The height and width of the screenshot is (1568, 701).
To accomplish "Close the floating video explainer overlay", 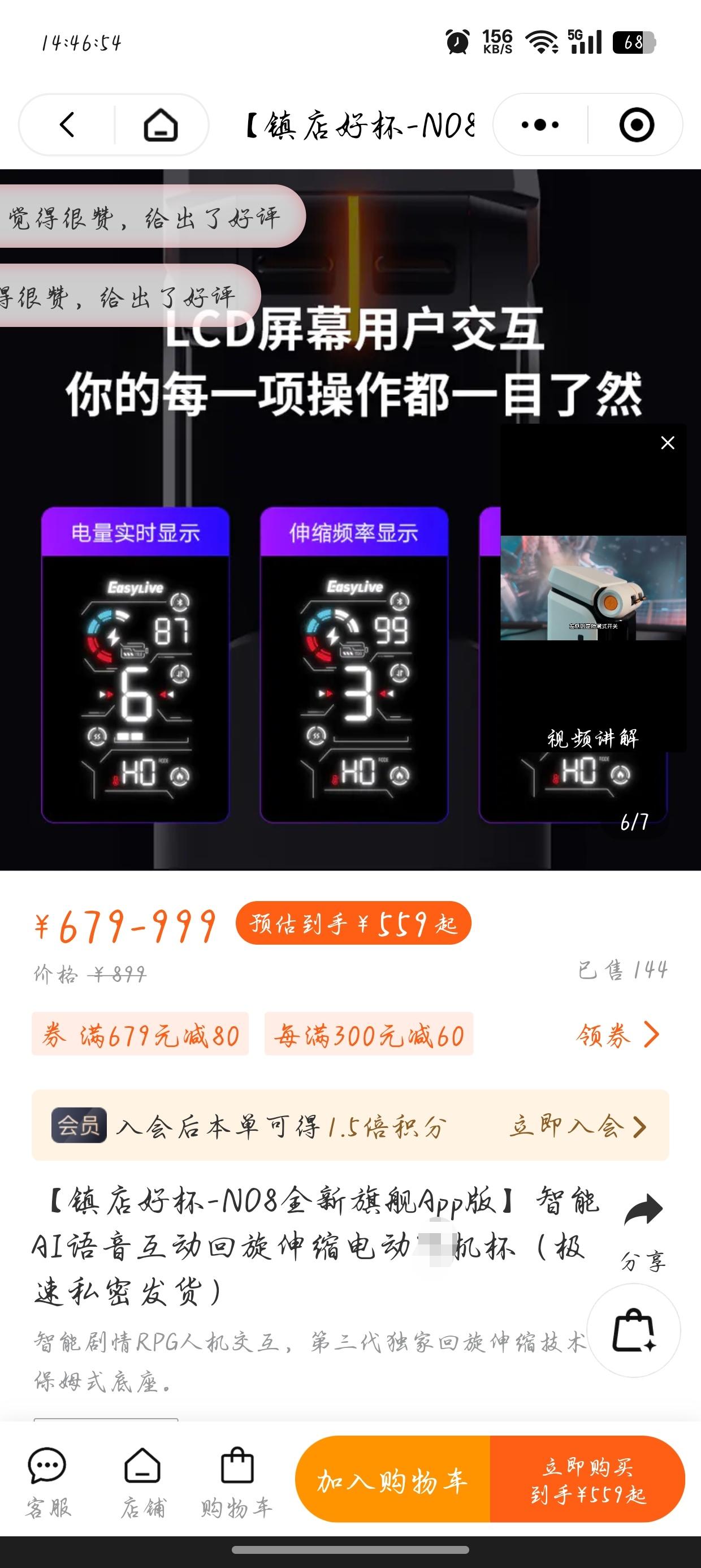I will [x=668, y=443].
